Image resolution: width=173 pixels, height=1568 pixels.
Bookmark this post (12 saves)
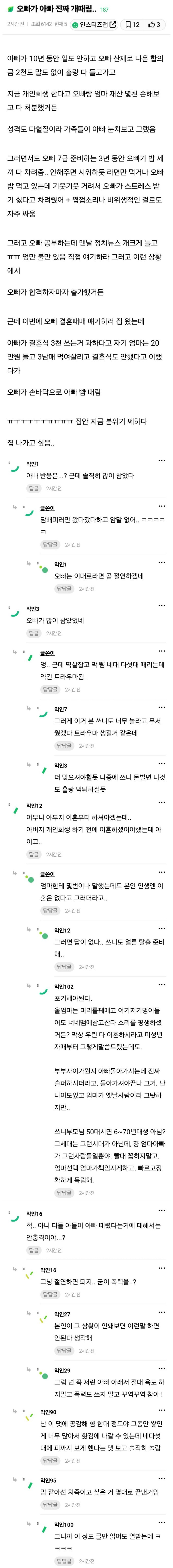(132, 24)
